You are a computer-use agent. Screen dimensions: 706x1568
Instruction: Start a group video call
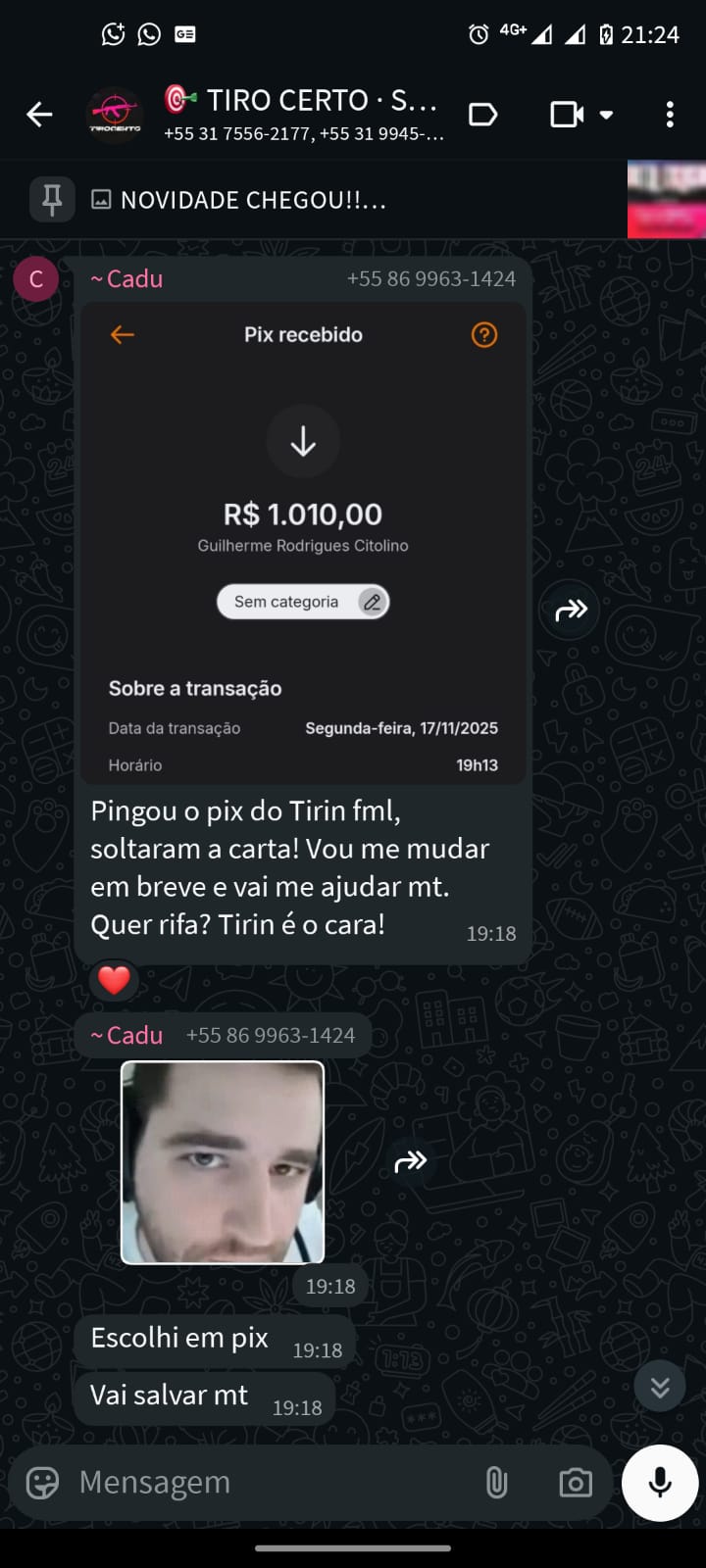coord(568,115)
